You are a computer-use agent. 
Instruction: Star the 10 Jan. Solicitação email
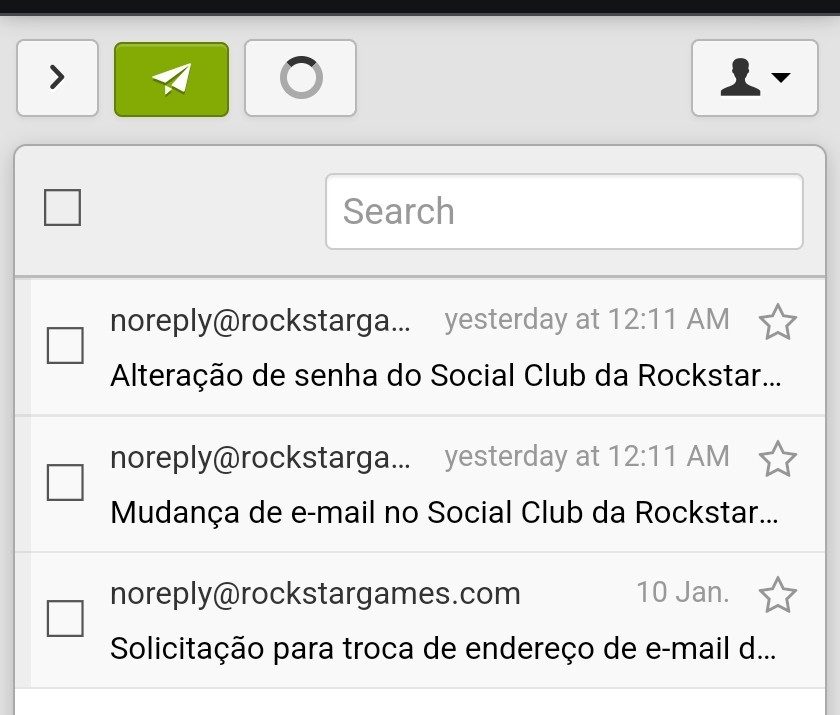coord(777,595)
